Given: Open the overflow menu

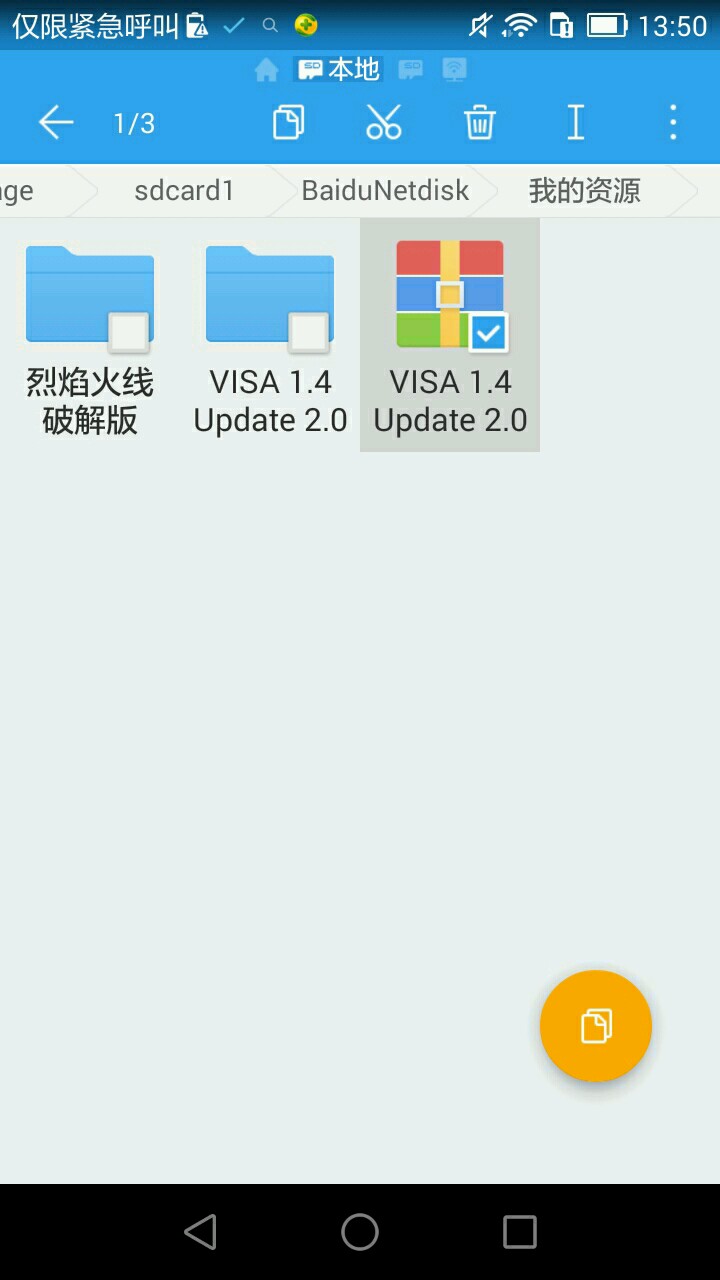Looking at the screenshot, I should 672,123.
